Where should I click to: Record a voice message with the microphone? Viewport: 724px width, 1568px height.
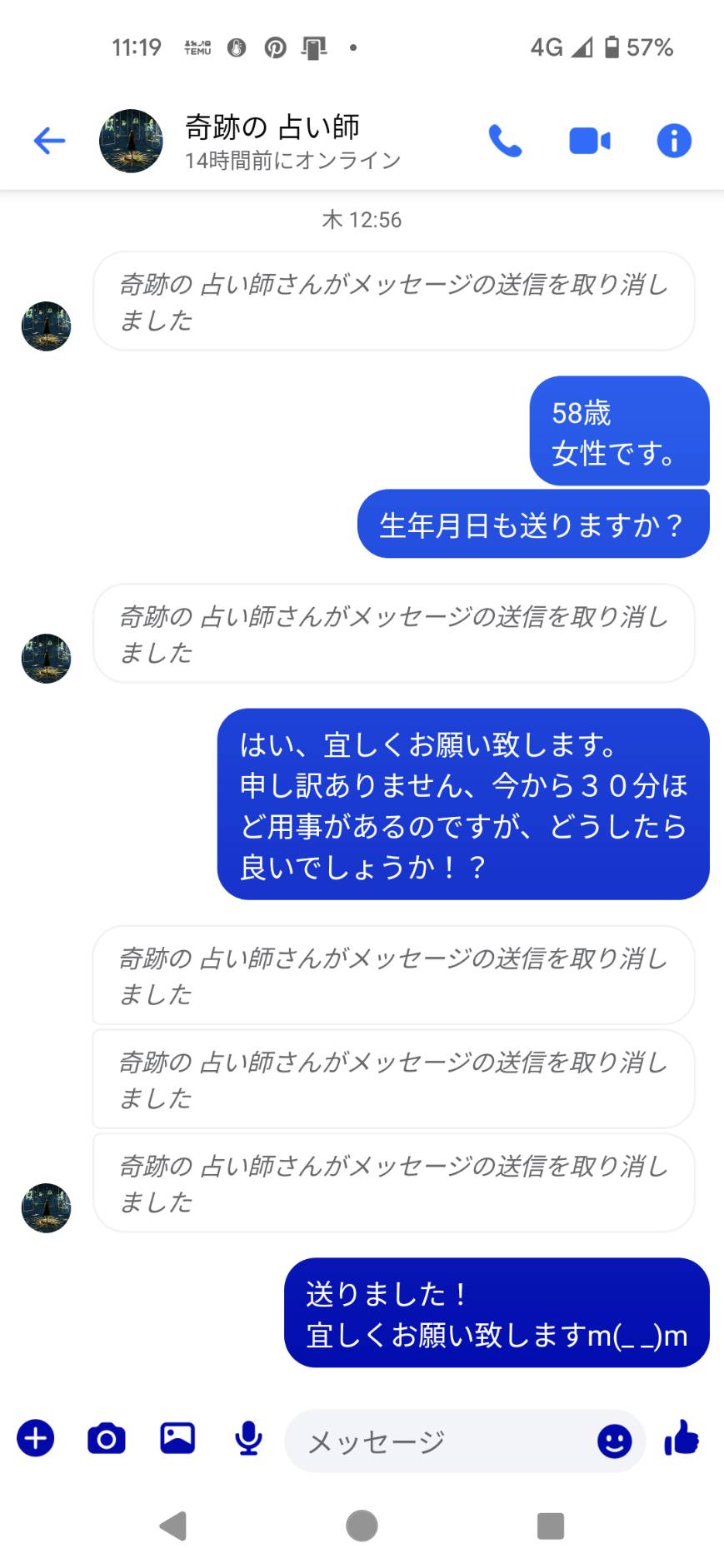point(248,1438)
